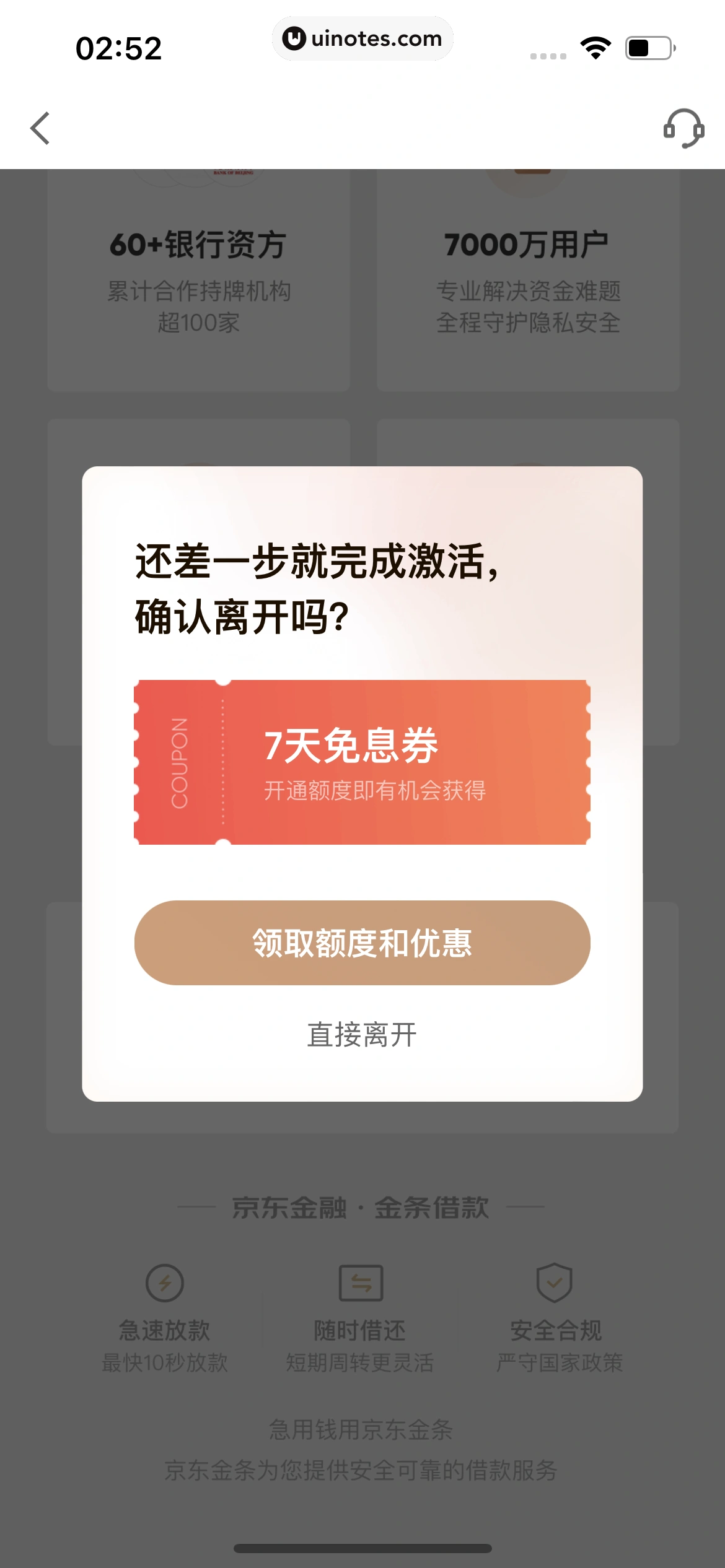
Task: Open customer service headset icon
Action: click(683, 128)
